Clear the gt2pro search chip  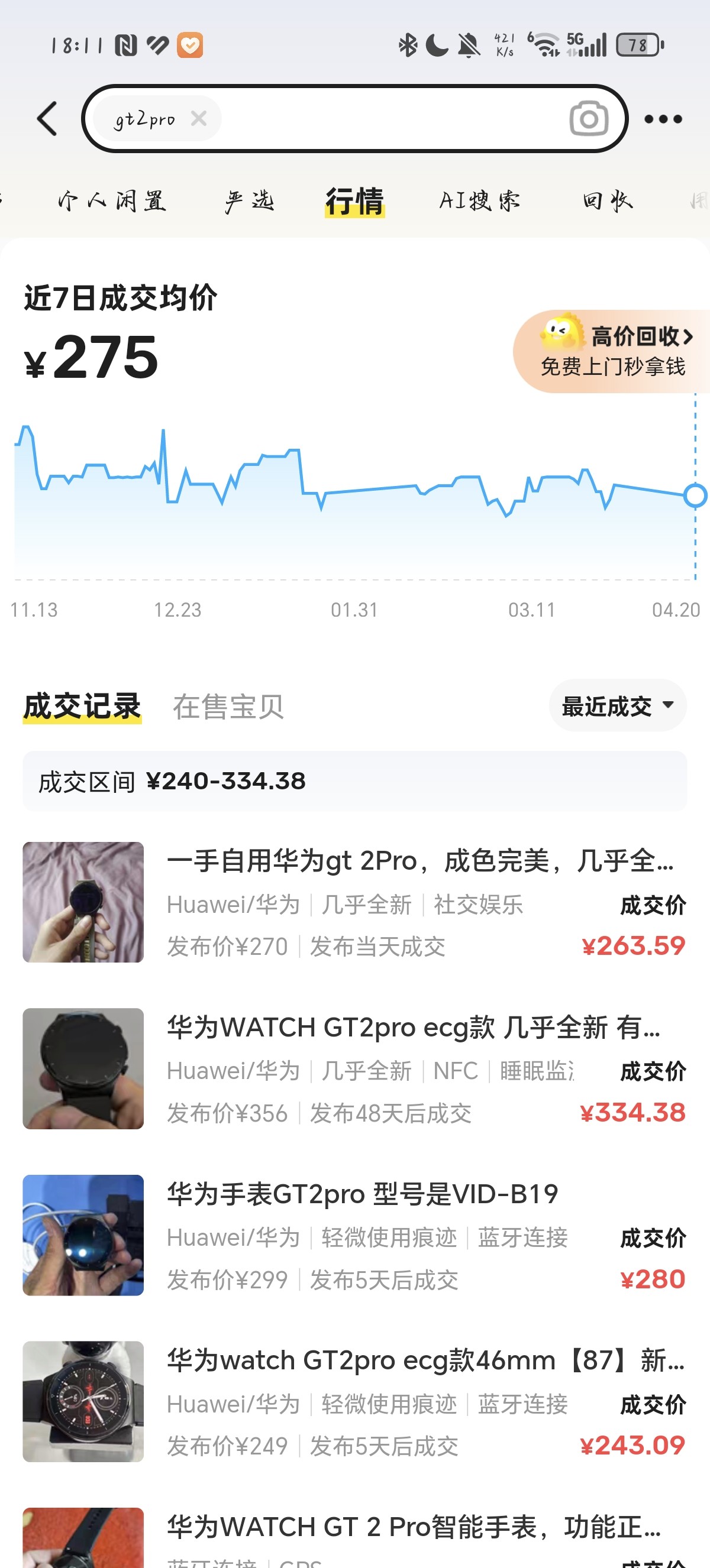coord(199,118)
